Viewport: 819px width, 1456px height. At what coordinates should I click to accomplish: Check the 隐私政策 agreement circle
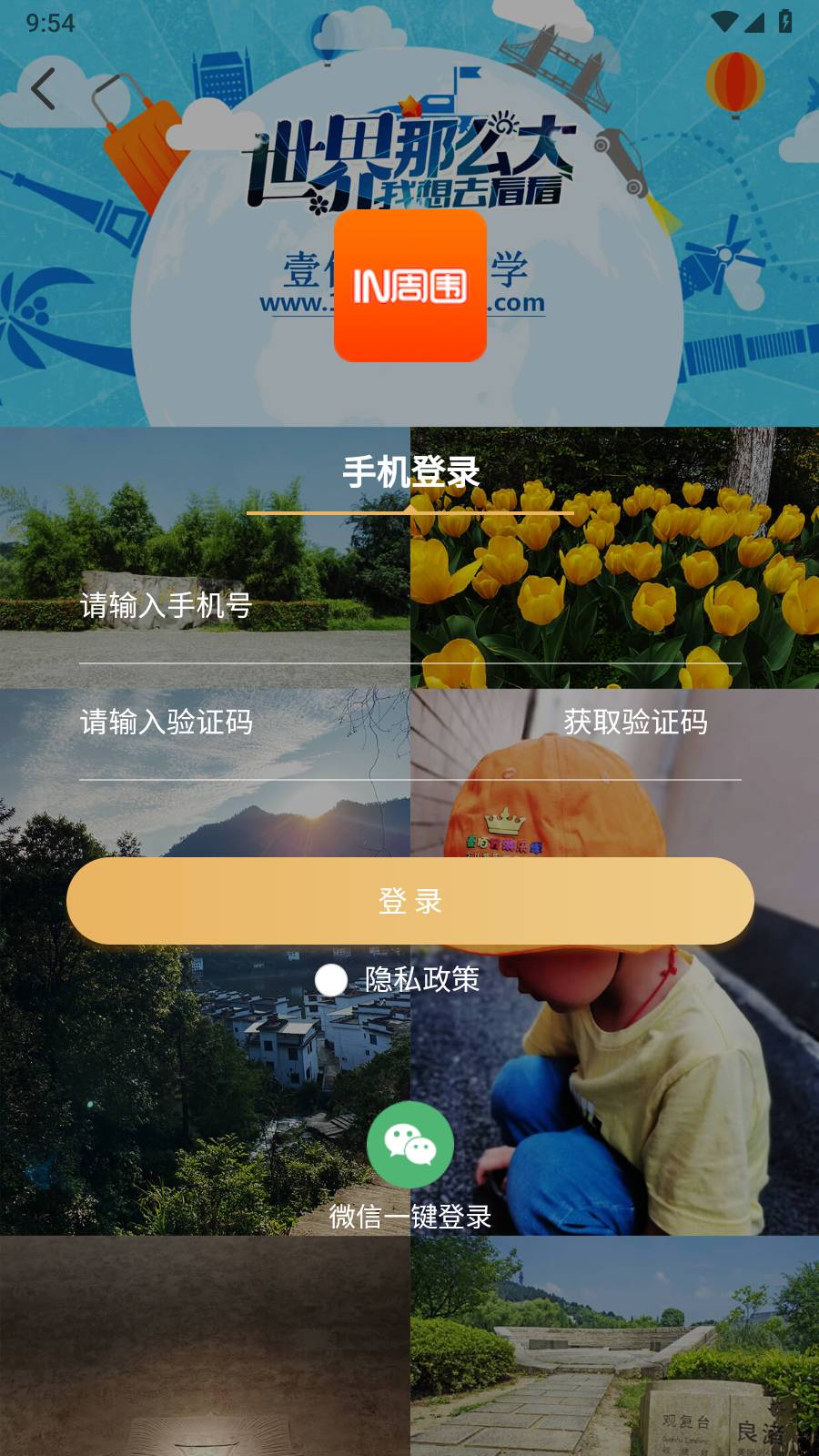[331, 980]
